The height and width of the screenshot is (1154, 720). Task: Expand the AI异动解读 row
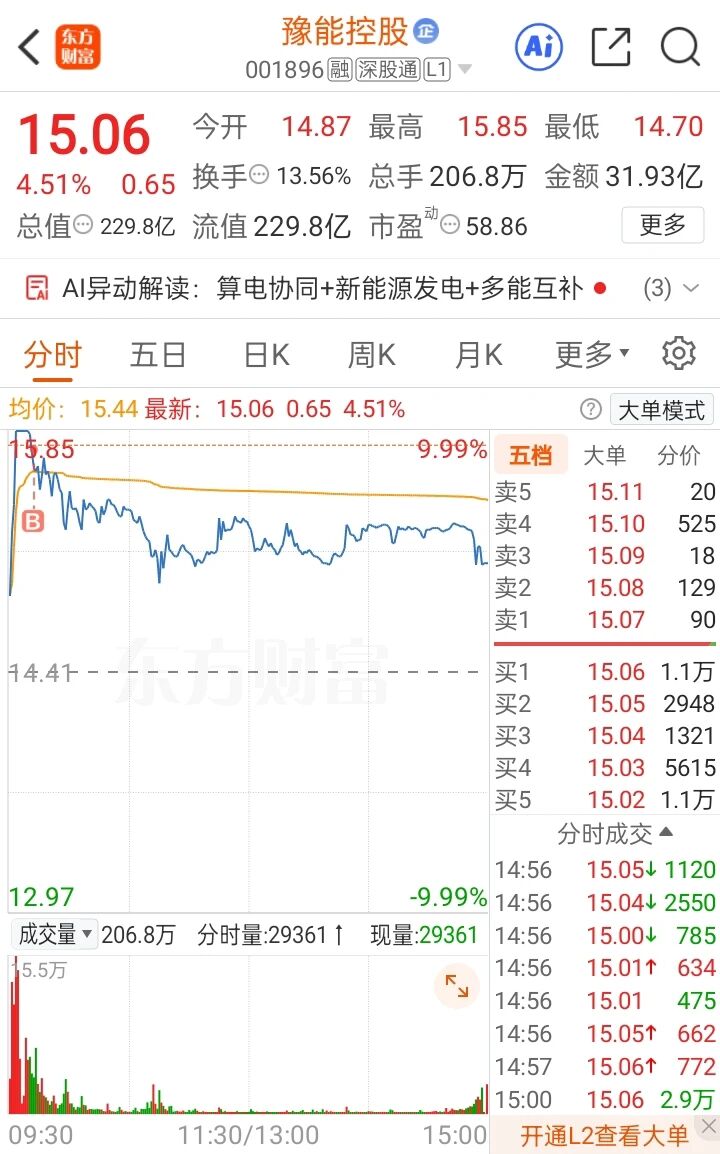360,288
